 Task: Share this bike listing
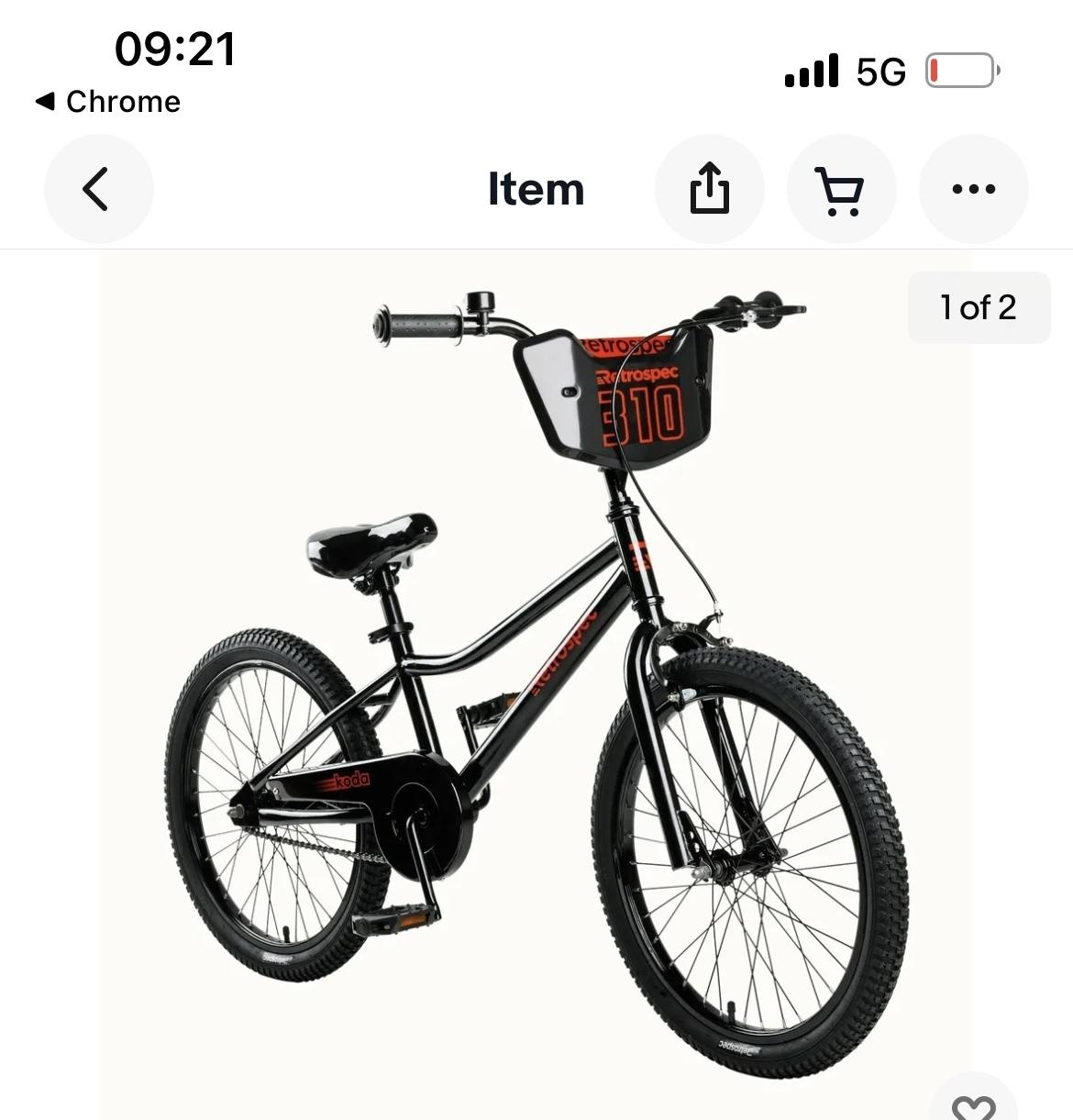[709, 189]
